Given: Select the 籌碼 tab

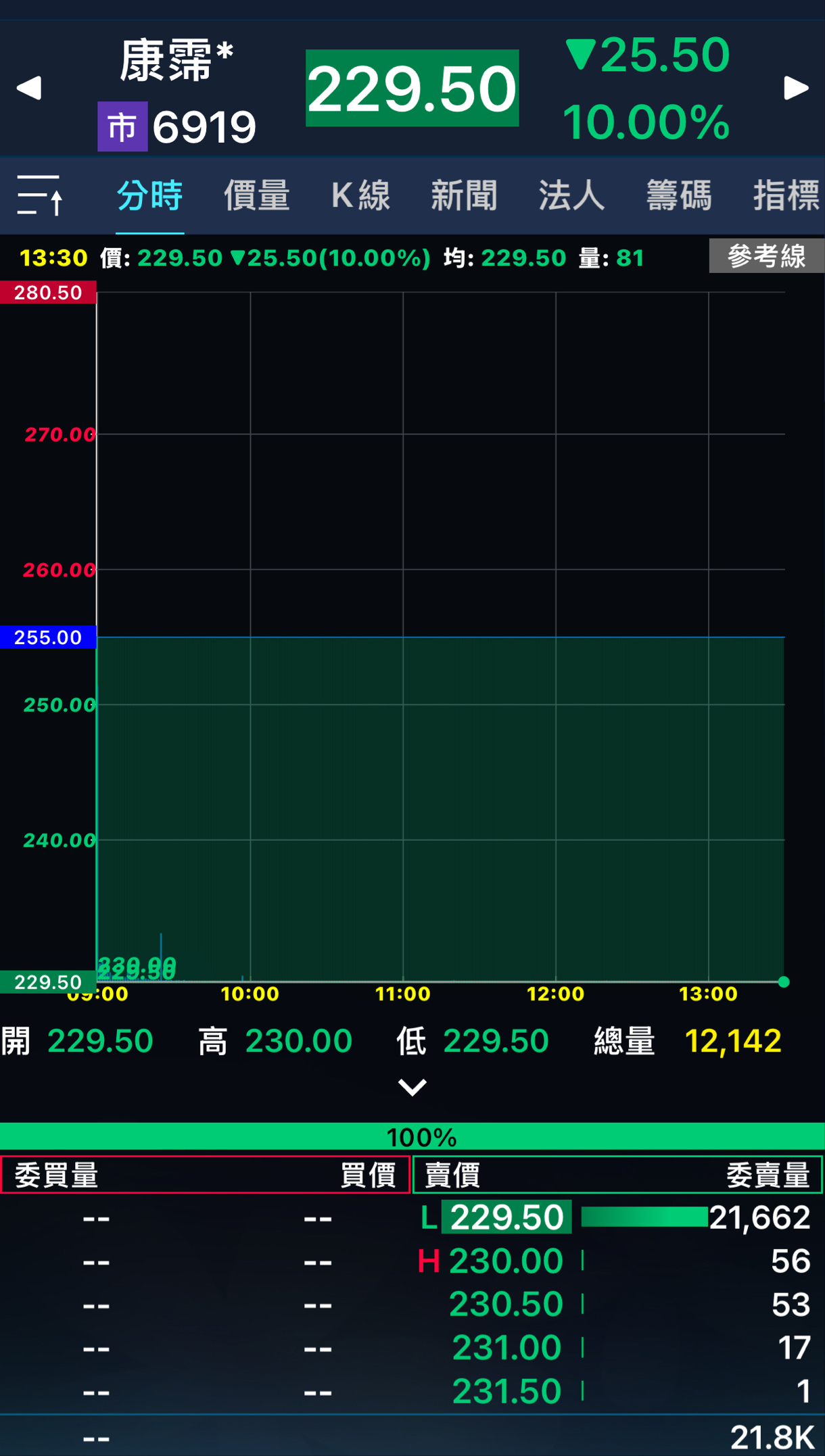Looking at the screenshot, I should [x=679, y=196].
